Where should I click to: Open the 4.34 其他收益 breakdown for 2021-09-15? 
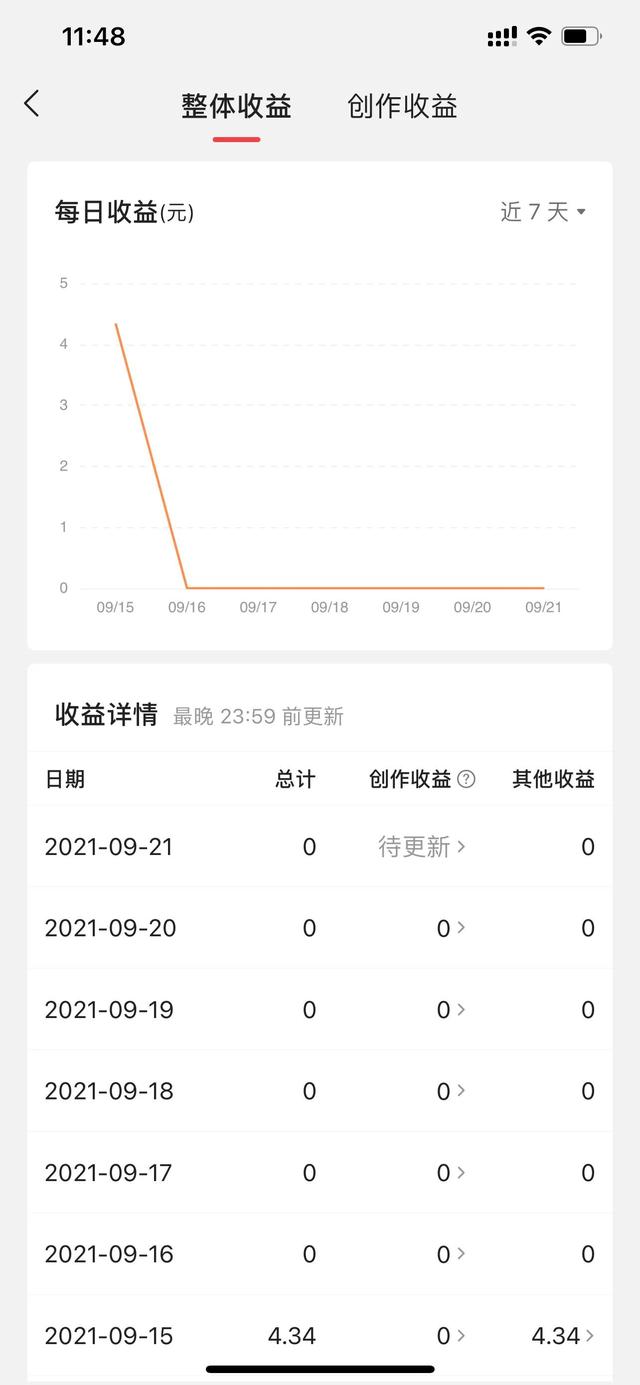tap(563, 1335)
